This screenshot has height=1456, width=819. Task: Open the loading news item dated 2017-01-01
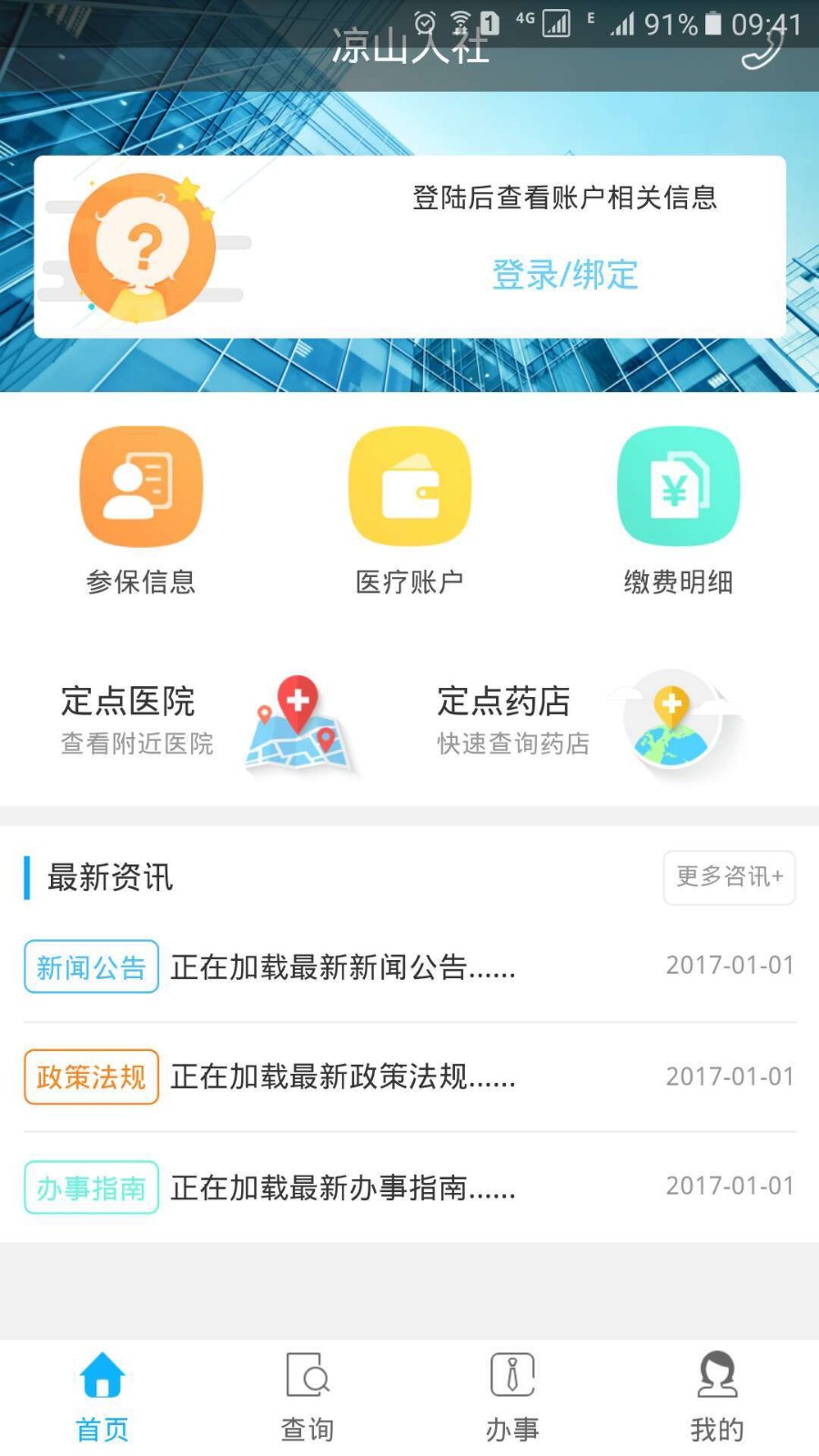click(x=409, y=969)
